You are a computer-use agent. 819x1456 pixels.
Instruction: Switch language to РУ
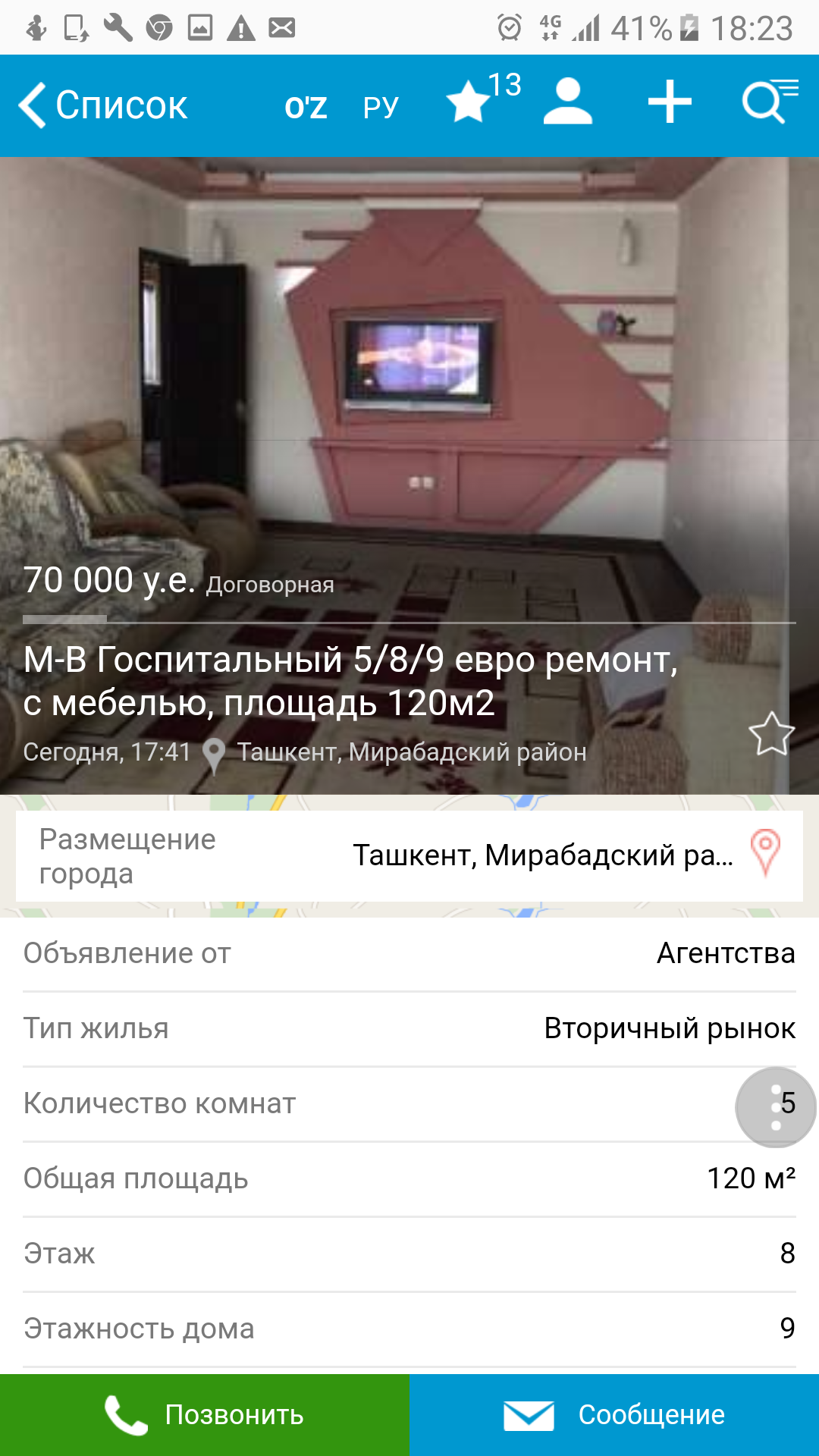click(381, 107)
